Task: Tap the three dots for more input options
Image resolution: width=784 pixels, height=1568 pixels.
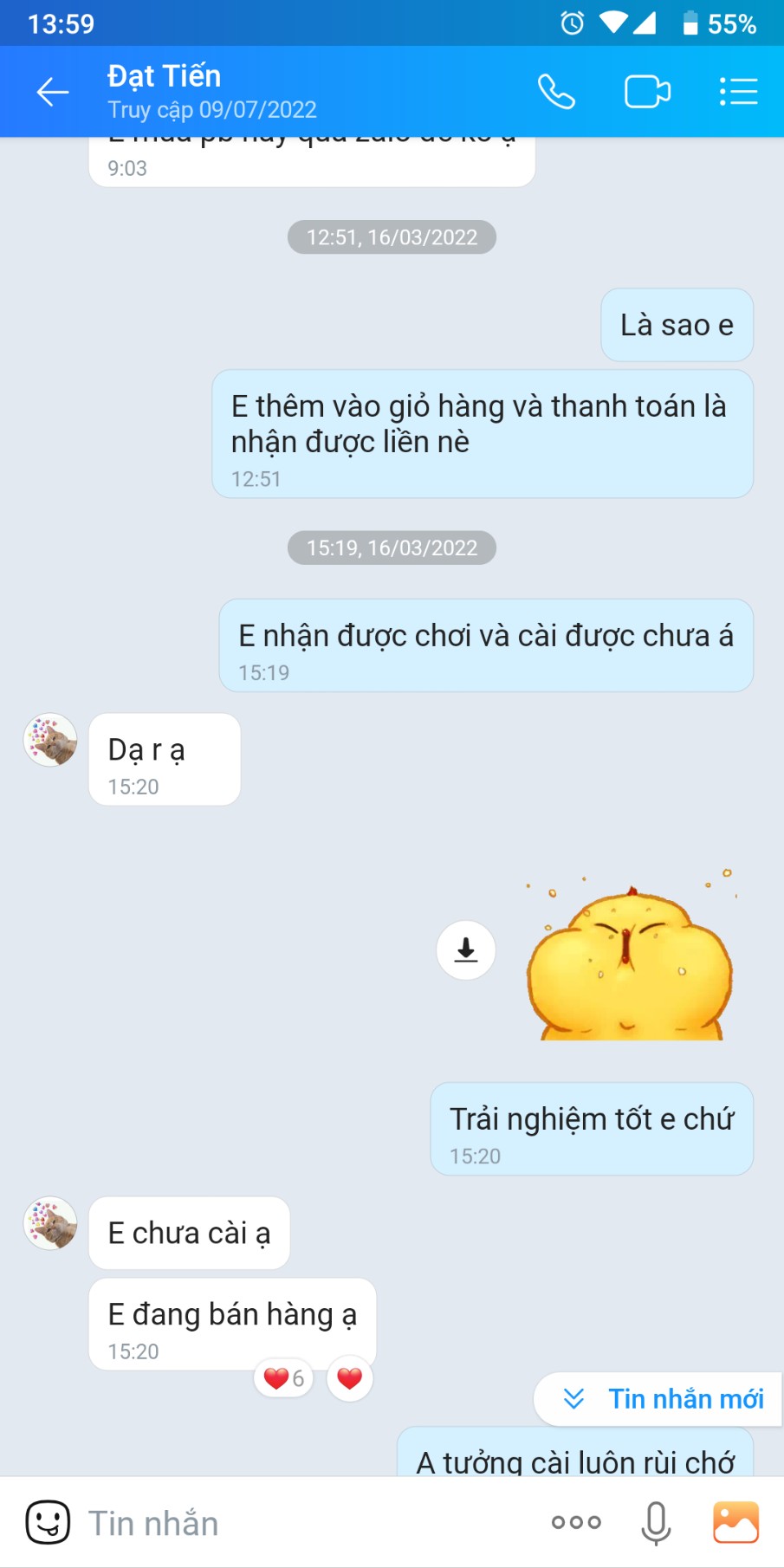Action: (575, 1521)
